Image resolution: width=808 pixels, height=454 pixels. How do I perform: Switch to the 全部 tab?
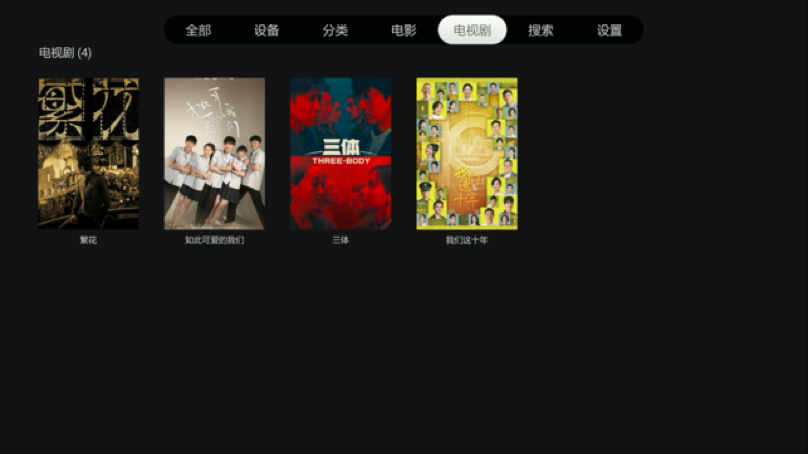(198, 30)
